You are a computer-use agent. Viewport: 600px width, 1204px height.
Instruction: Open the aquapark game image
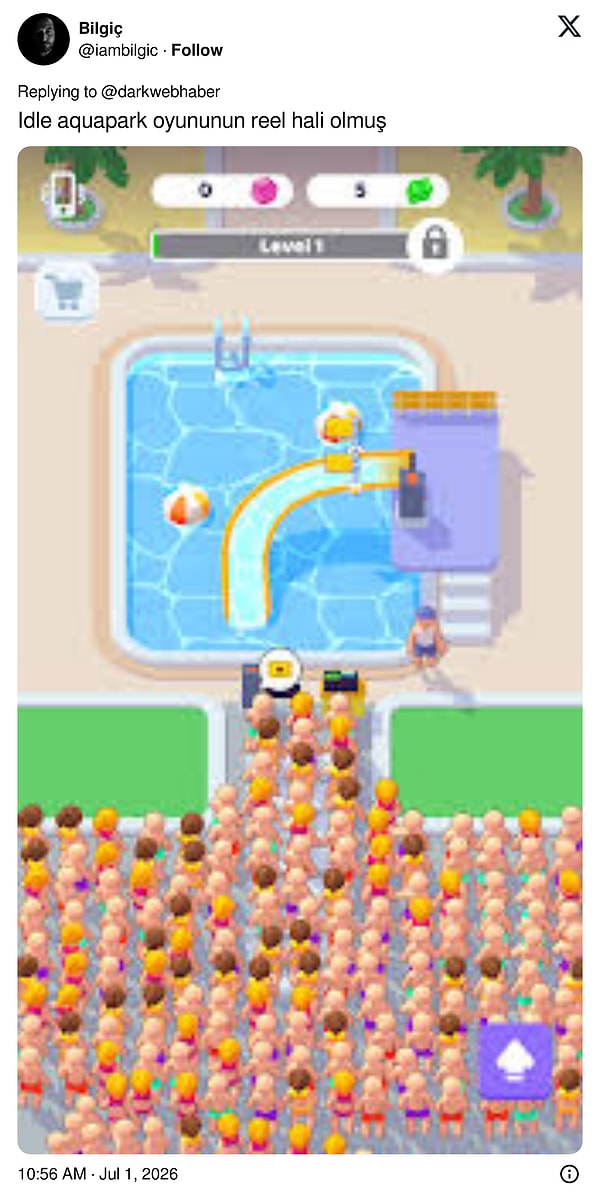tap(300, 650)
